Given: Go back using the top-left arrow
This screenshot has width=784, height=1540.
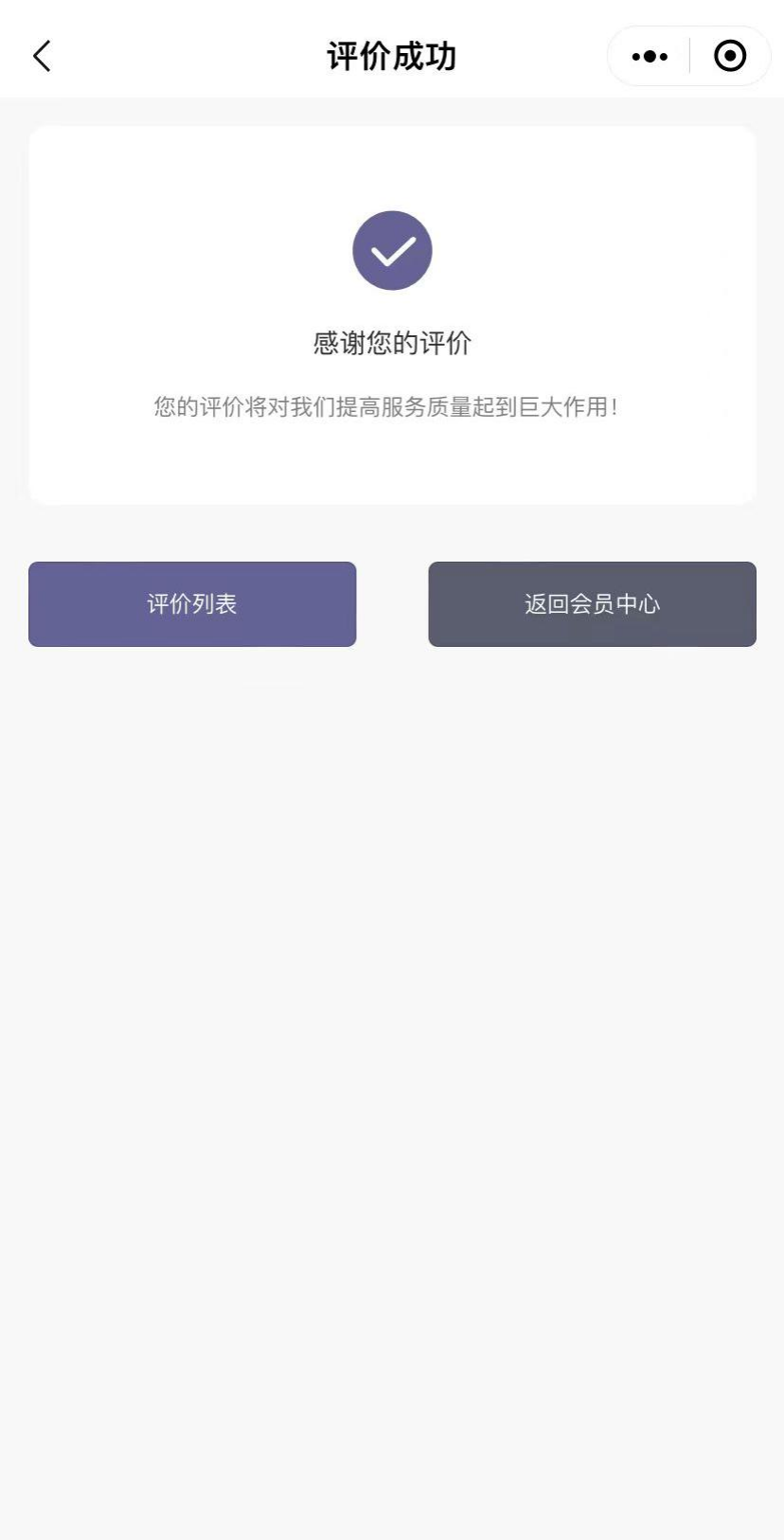Looking at the screenshot, I should 42,57.
